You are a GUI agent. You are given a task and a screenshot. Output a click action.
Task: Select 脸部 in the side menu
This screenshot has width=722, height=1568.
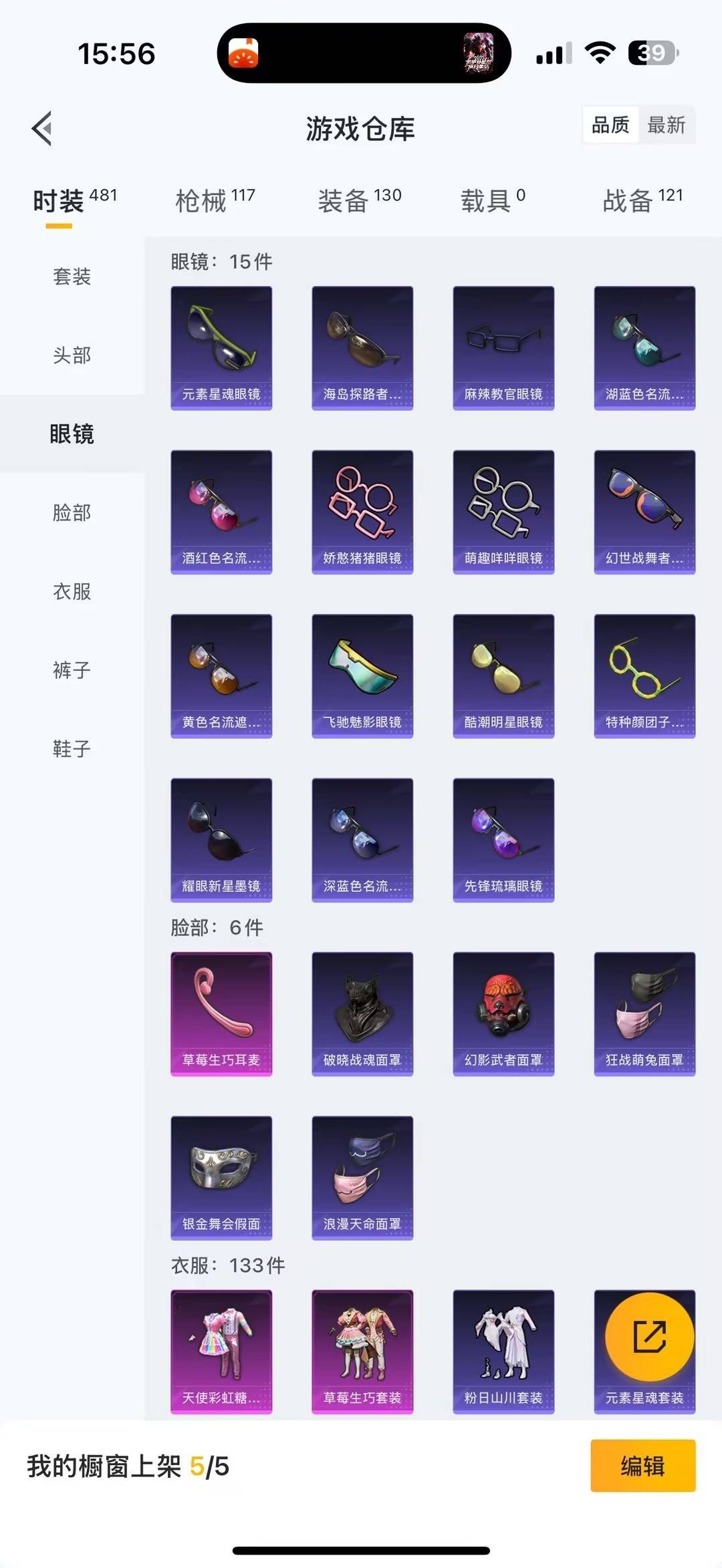pyautogui.click(x=72, y=513)
